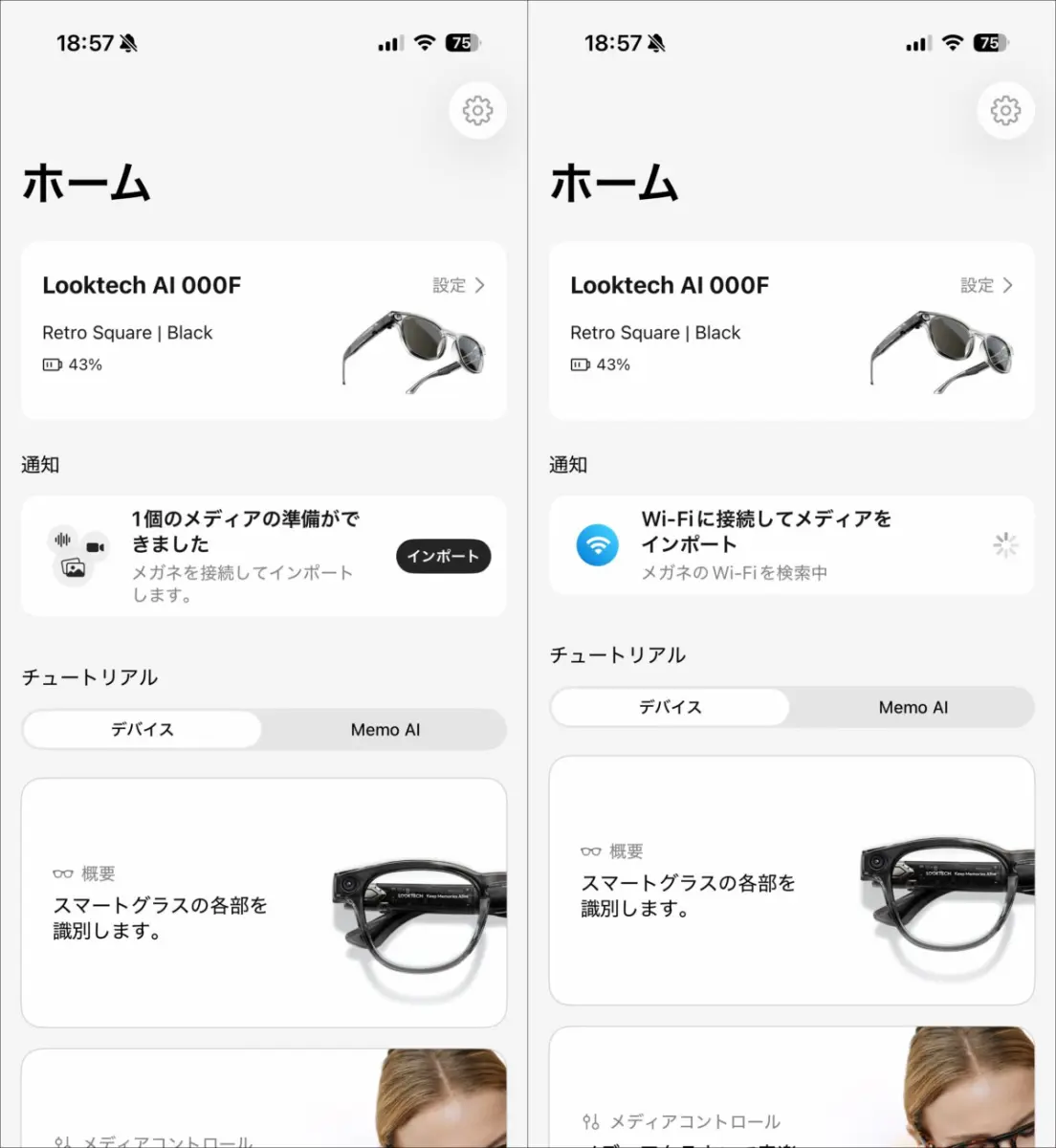Tap the sunglasses product thumbnail
The width and height of the screenshot is (1056, 1148).
pos(413,349)
